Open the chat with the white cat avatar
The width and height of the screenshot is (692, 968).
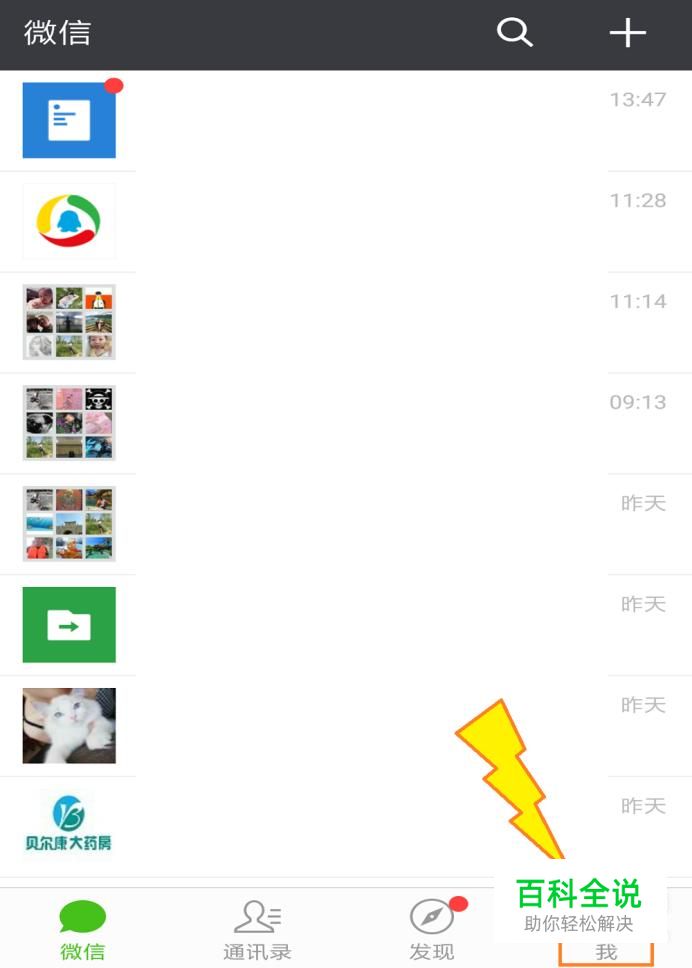346,726
